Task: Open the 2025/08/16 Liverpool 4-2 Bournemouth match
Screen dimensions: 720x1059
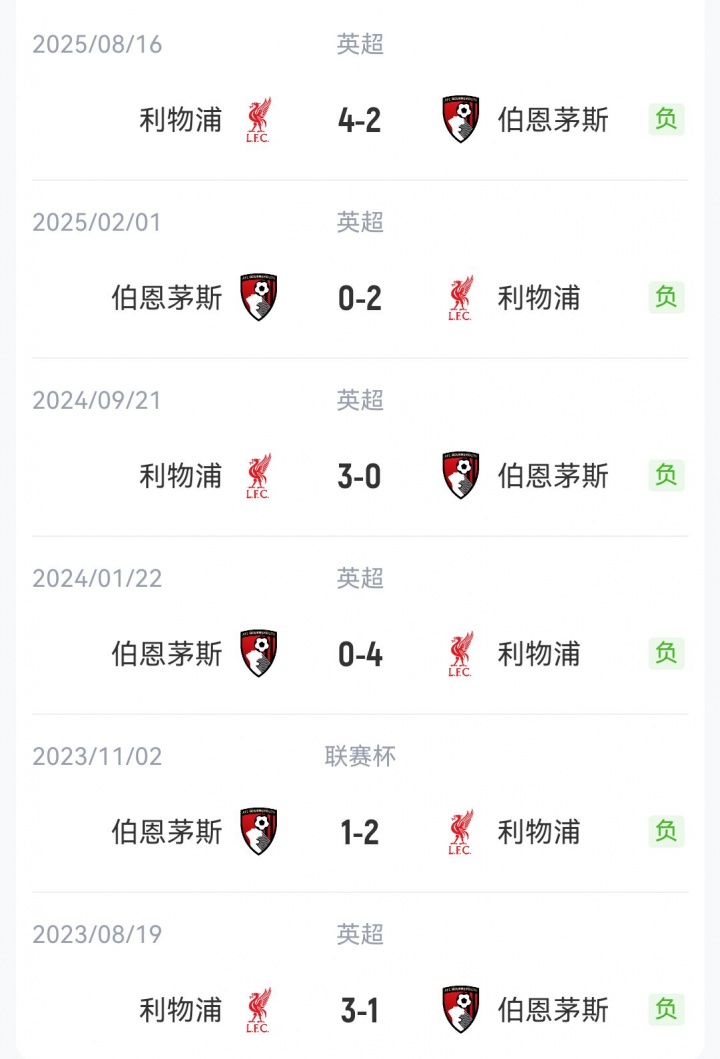Action: (x=360, y=120)
